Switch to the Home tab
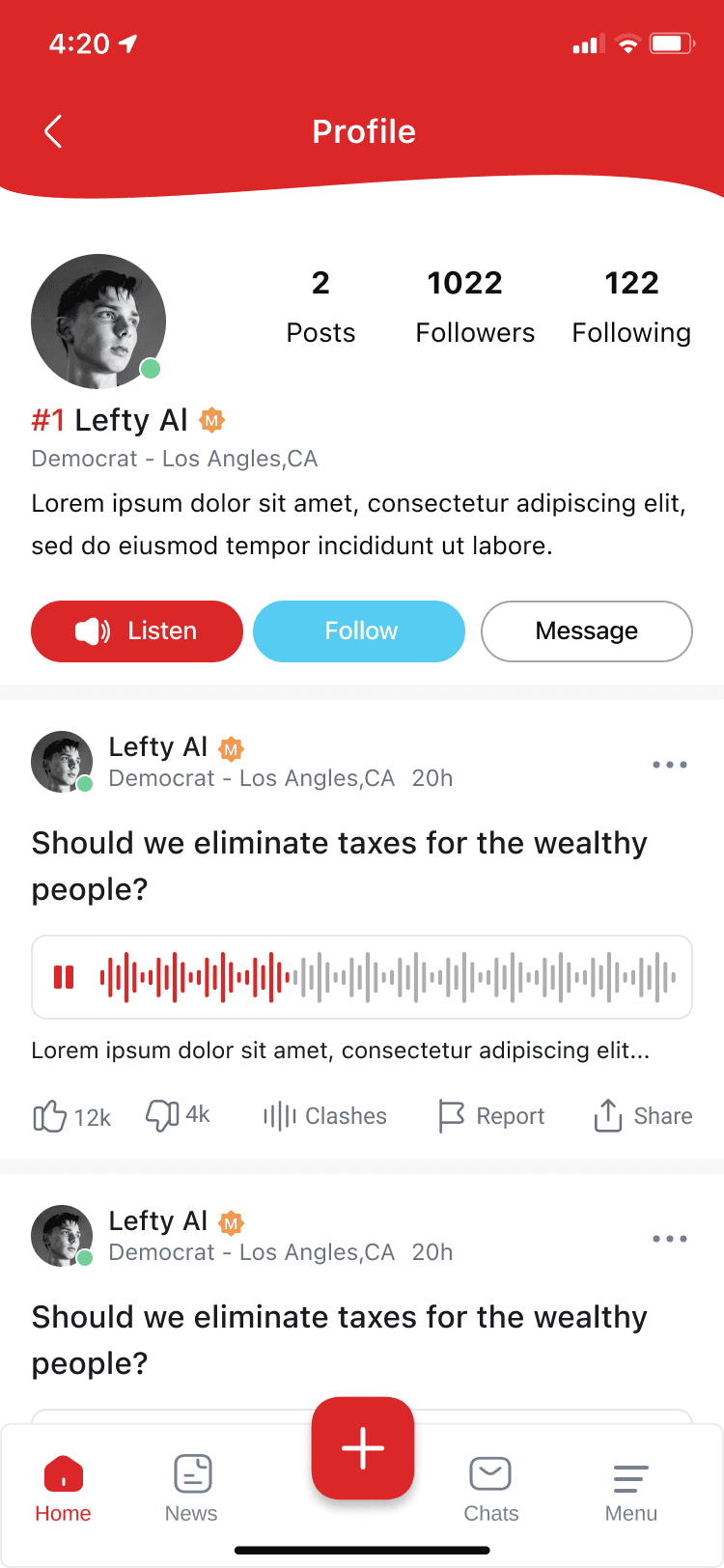 (63, 1488)
